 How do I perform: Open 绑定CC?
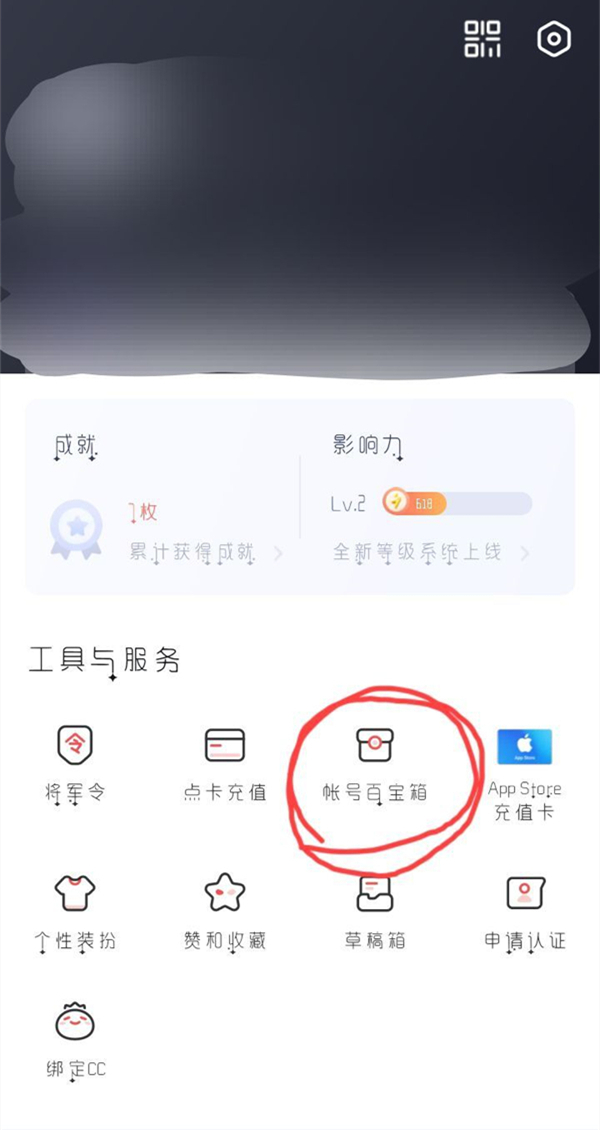pyautogui.click(x=75, y=1040)
